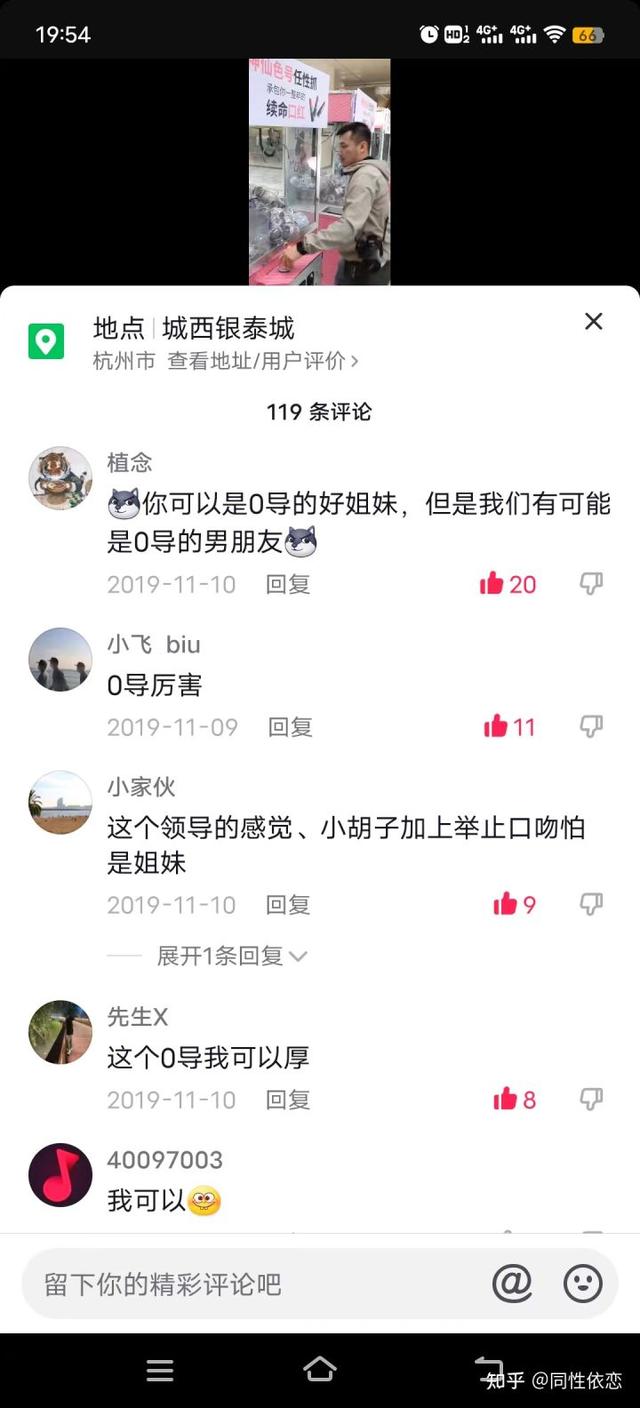Reply to 小家伙's comment
This screenshot has width=640, height=1408.
288,905
